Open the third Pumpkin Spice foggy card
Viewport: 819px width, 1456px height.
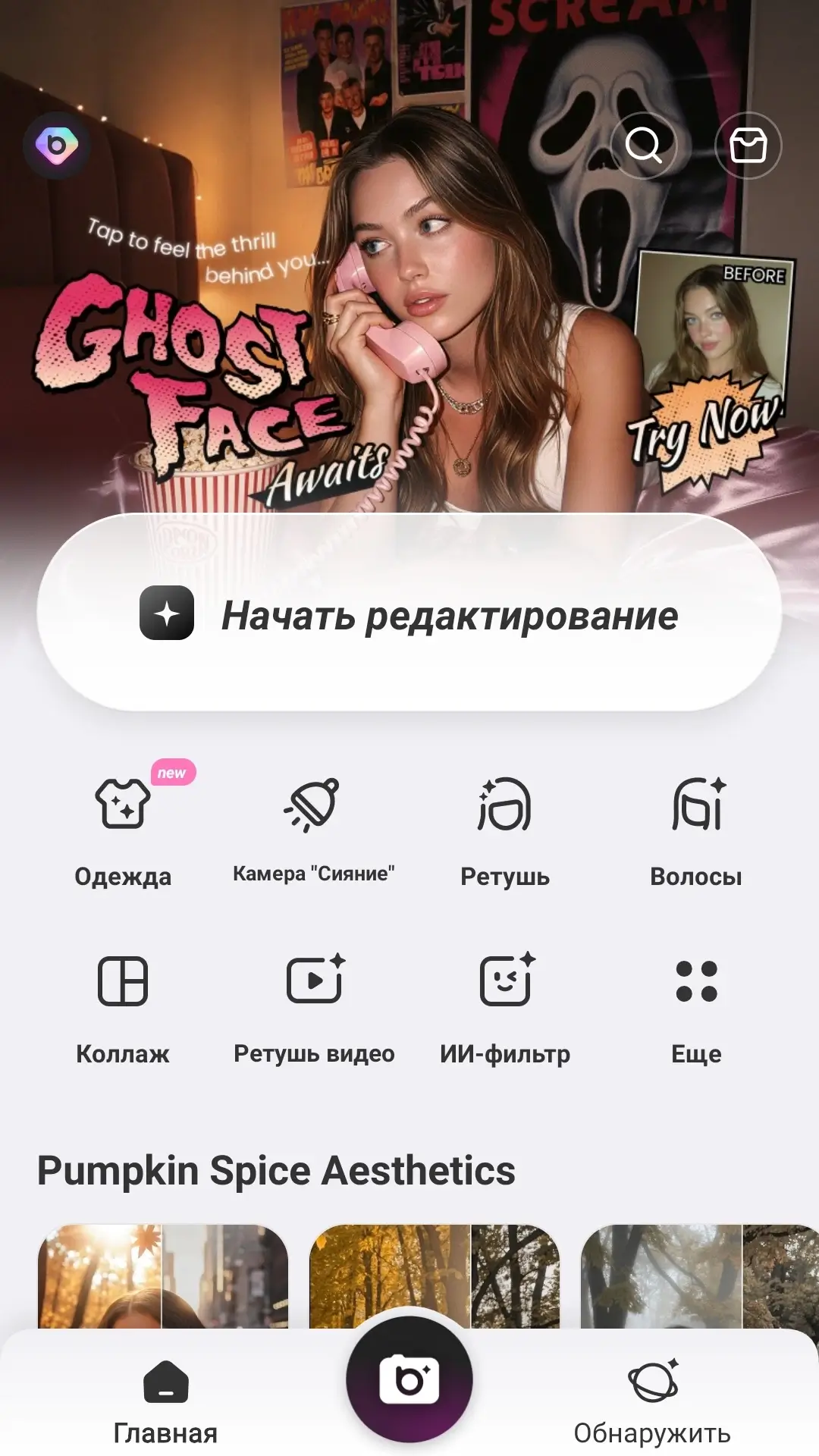[x=698, y=1276]
